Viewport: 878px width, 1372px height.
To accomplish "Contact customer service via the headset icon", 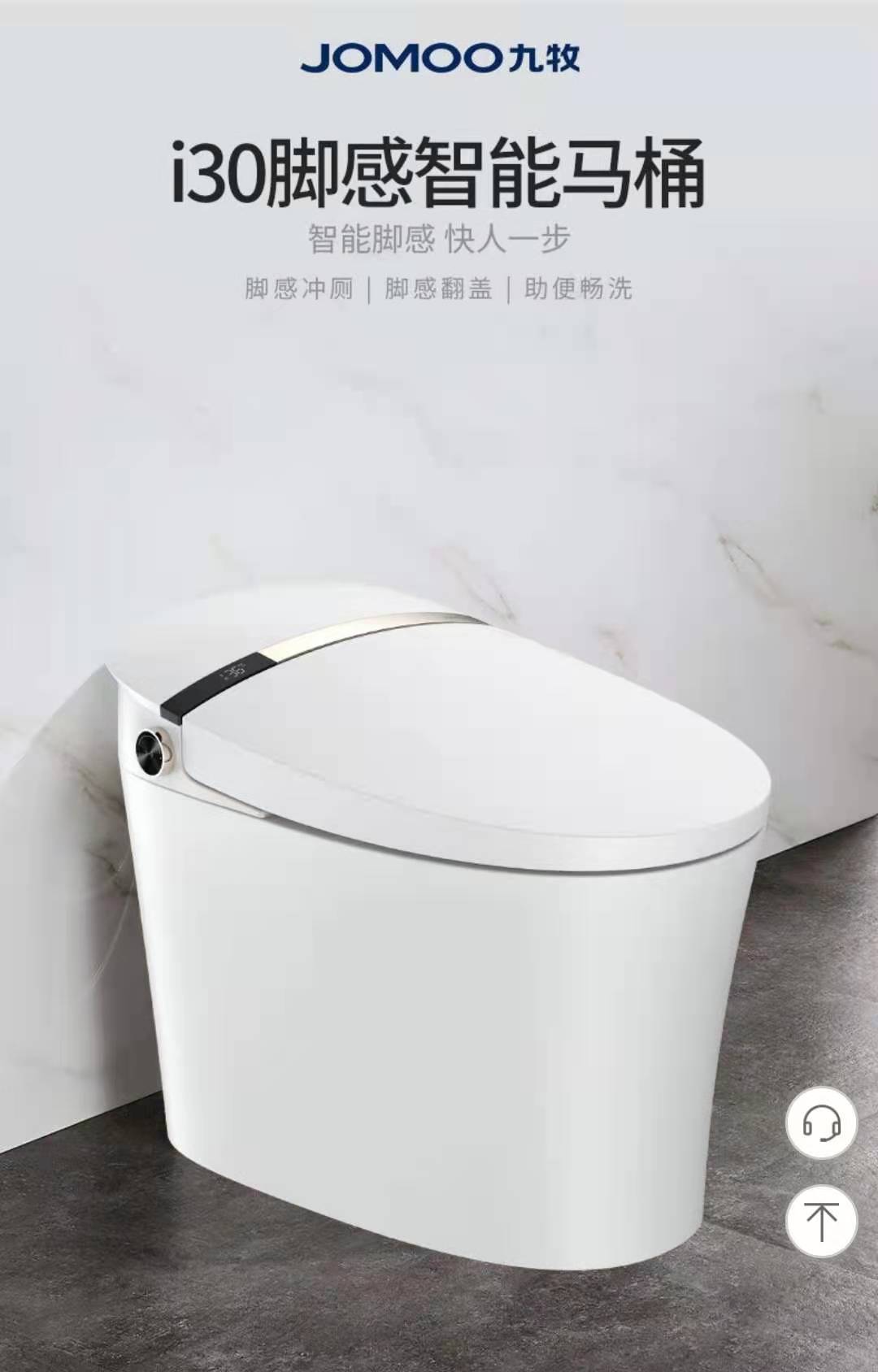I will tap(821, 1123).
